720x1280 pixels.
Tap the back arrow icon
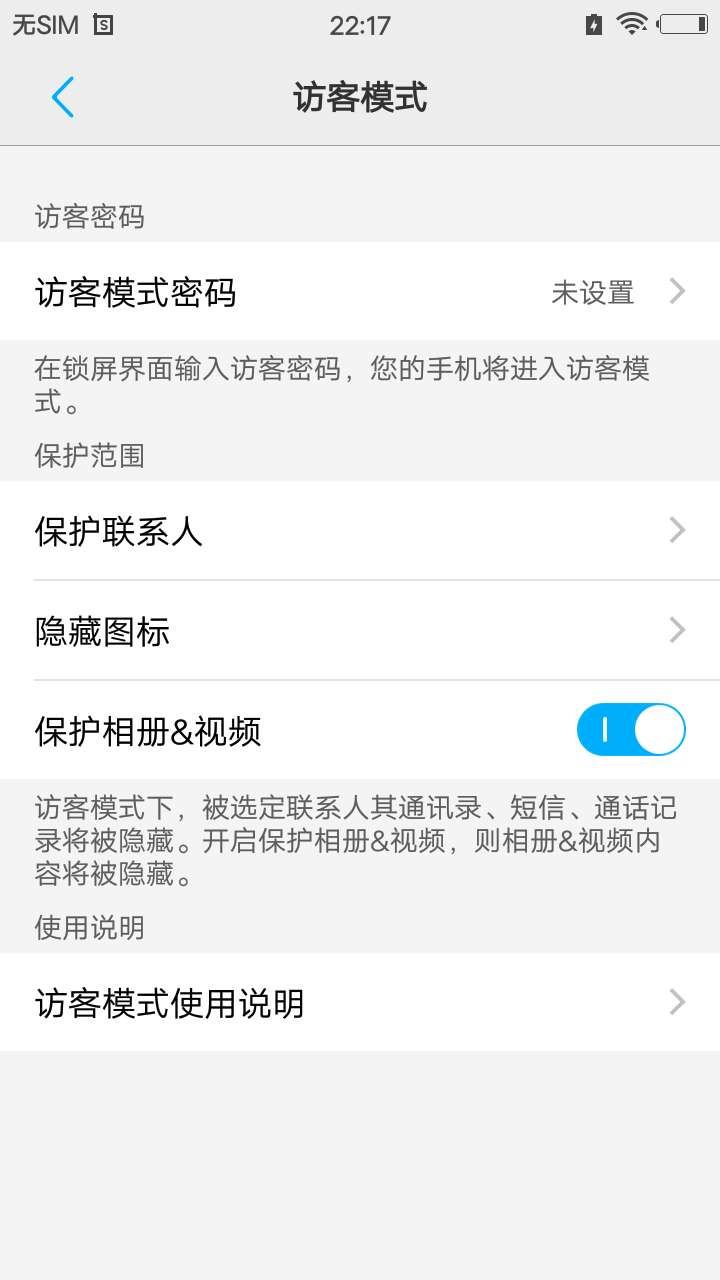pos(63,97)
